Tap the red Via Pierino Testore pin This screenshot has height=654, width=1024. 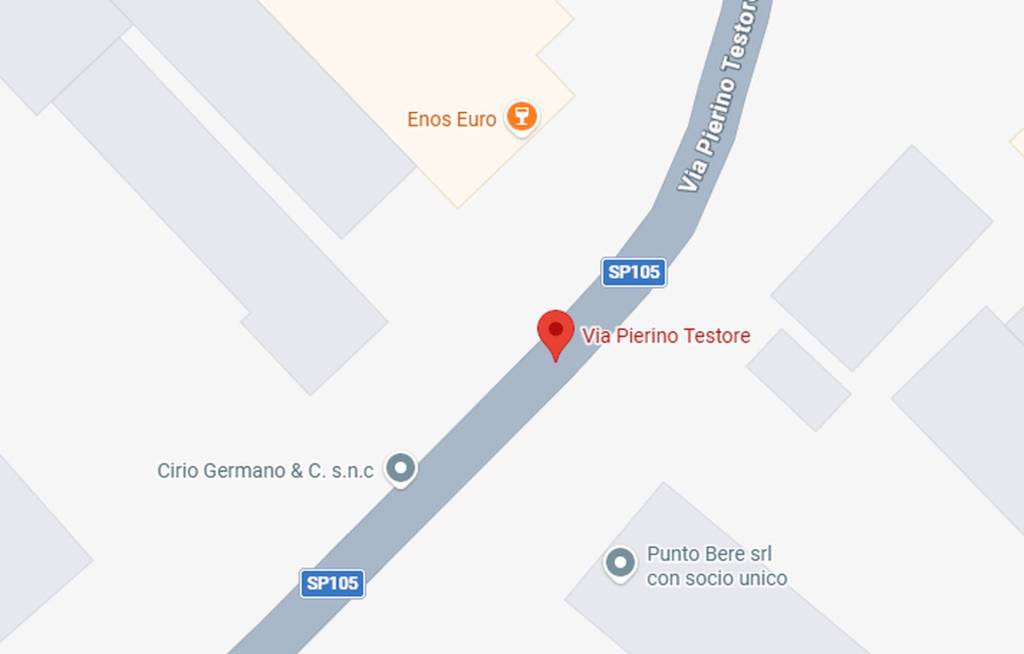click(x=556, y=332)
